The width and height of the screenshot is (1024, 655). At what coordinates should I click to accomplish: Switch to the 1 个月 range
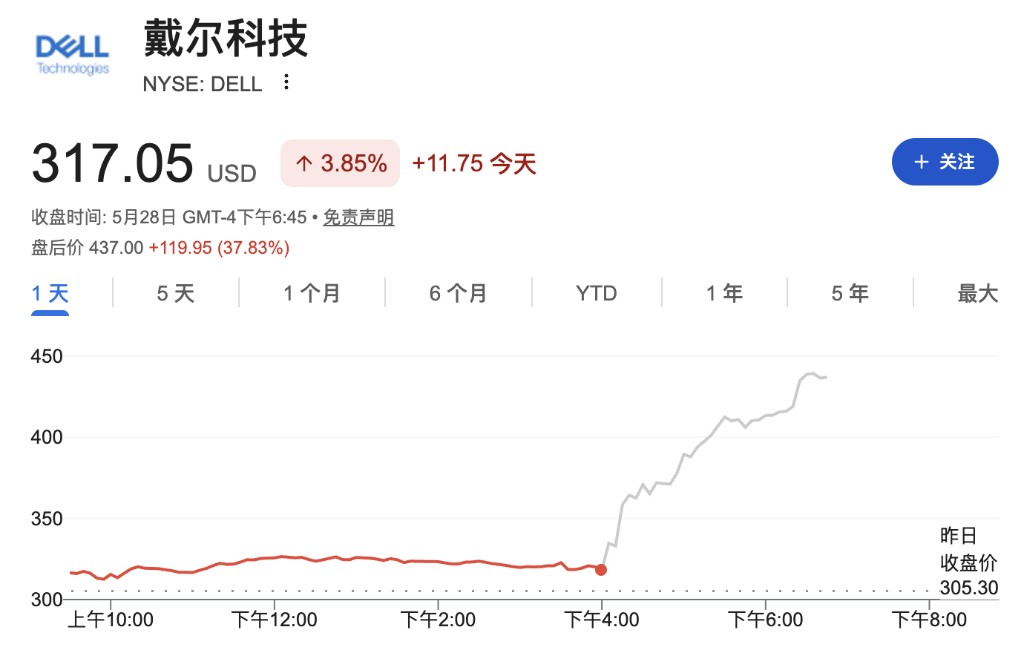click(312, 294)
